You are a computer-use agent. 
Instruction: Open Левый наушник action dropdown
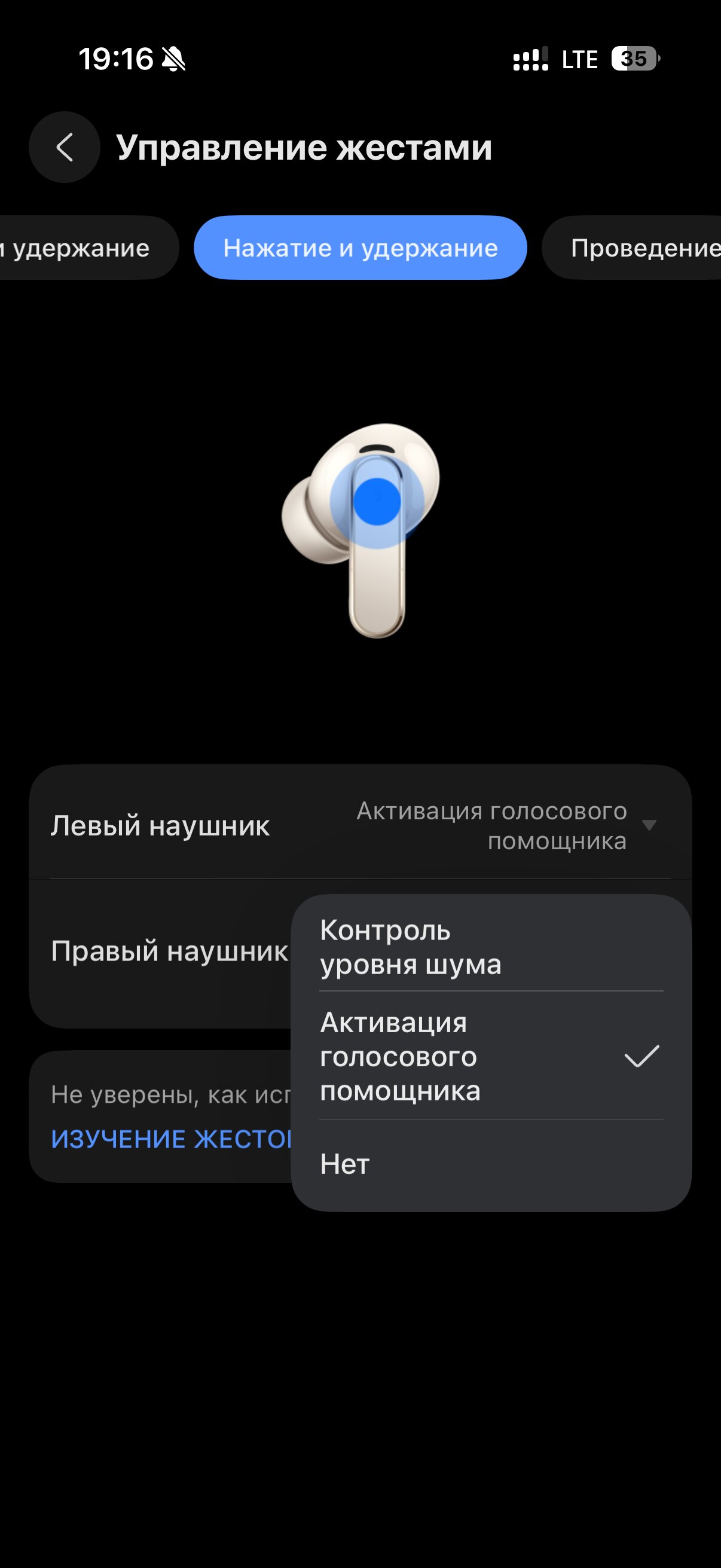click(505, 825)
